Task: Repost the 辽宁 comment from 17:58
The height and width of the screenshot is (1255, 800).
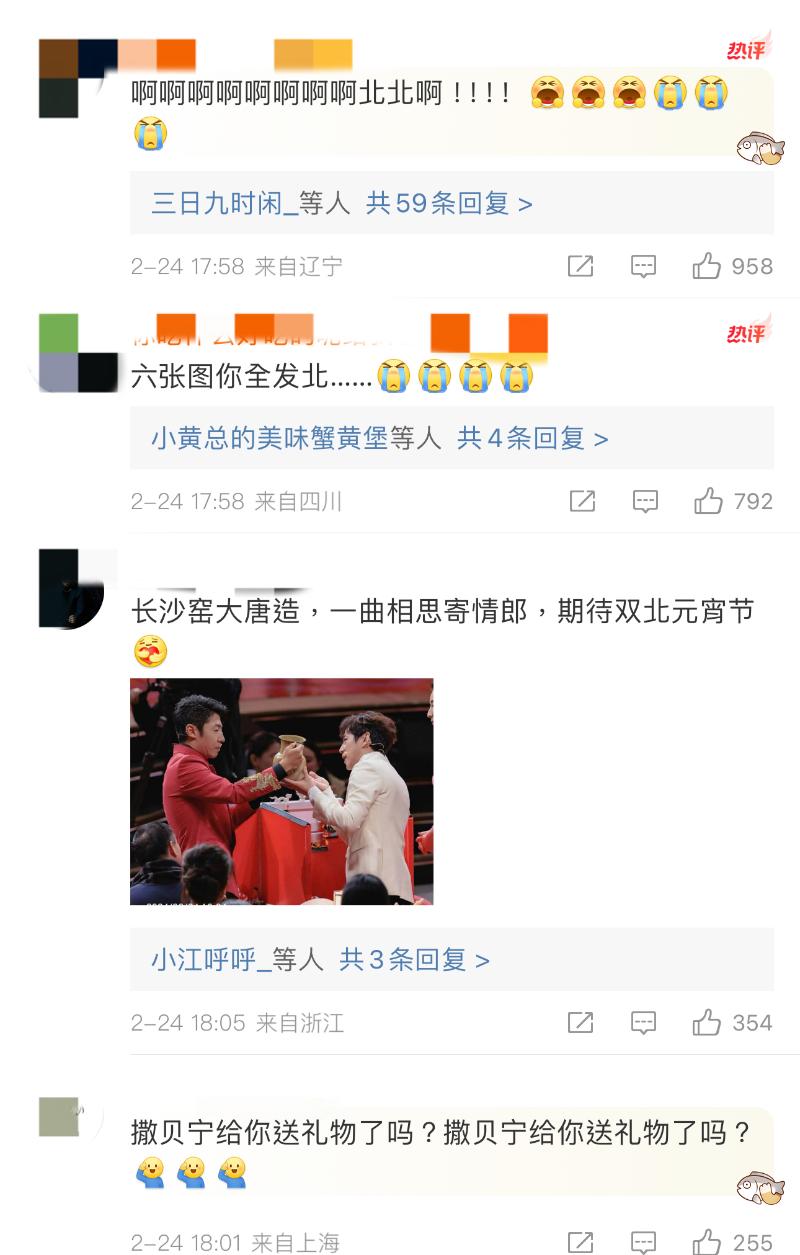Action: (580, 266)
